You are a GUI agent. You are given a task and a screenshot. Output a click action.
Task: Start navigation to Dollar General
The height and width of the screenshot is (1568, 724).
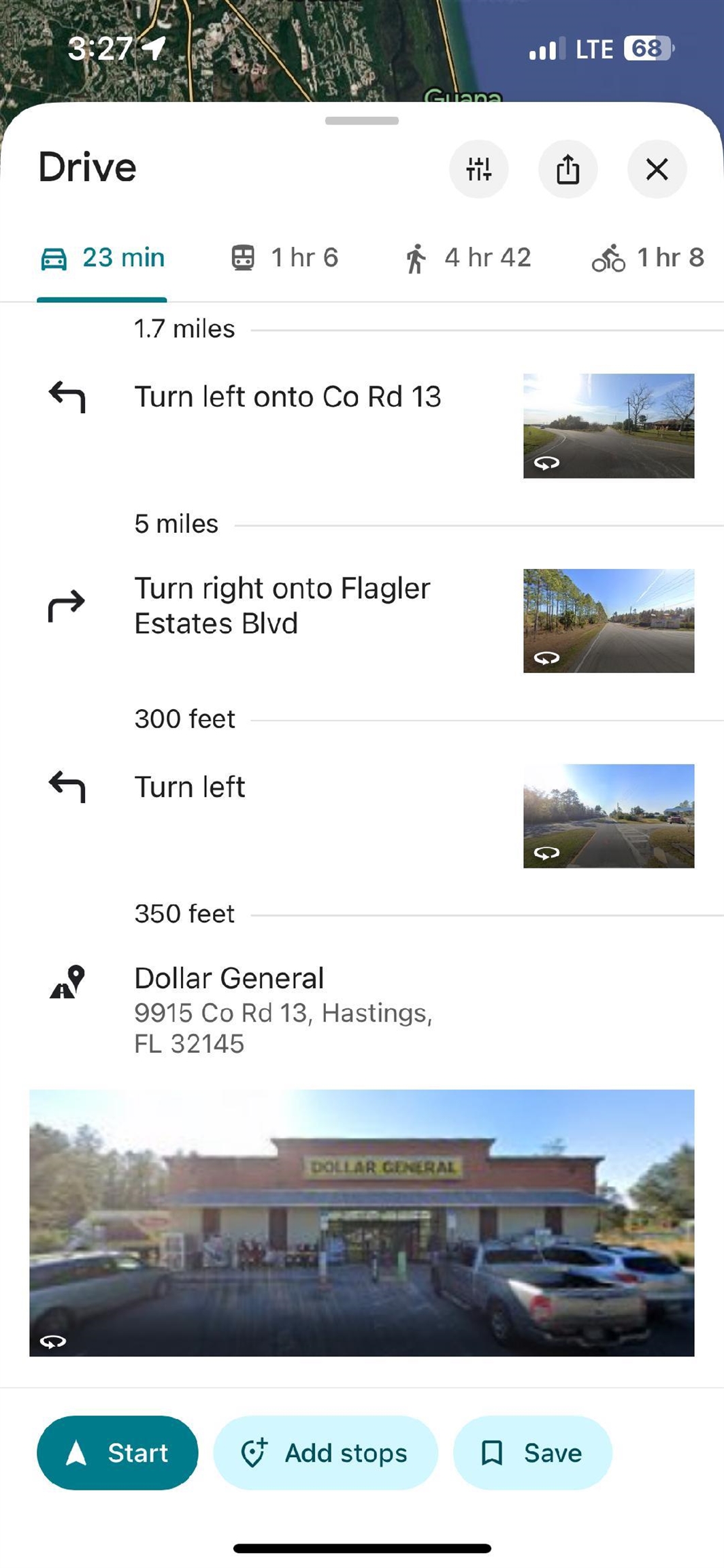click(x=117, y=1452)
